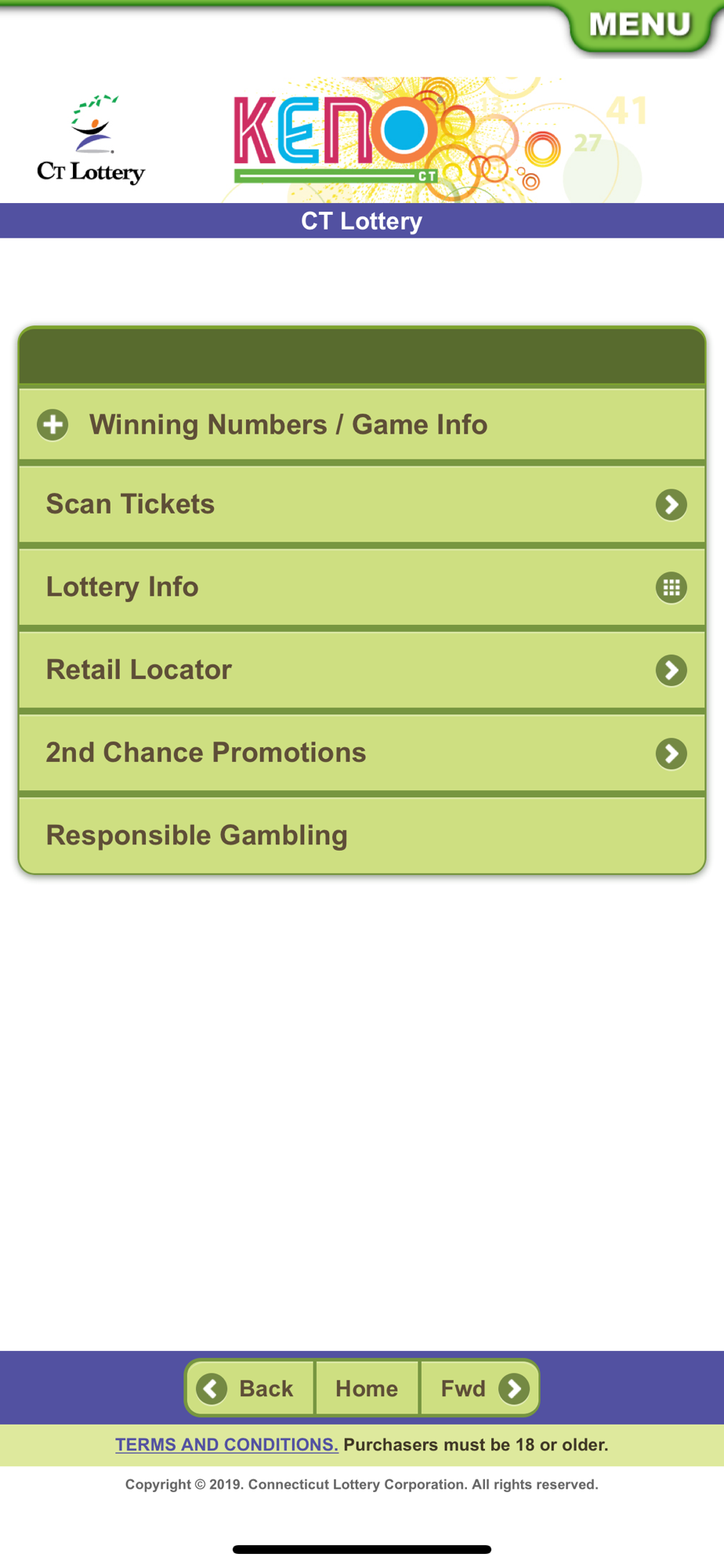724x1568 pixels.
Task: Go back with the Back button
Action: [x=250, y=1388]
